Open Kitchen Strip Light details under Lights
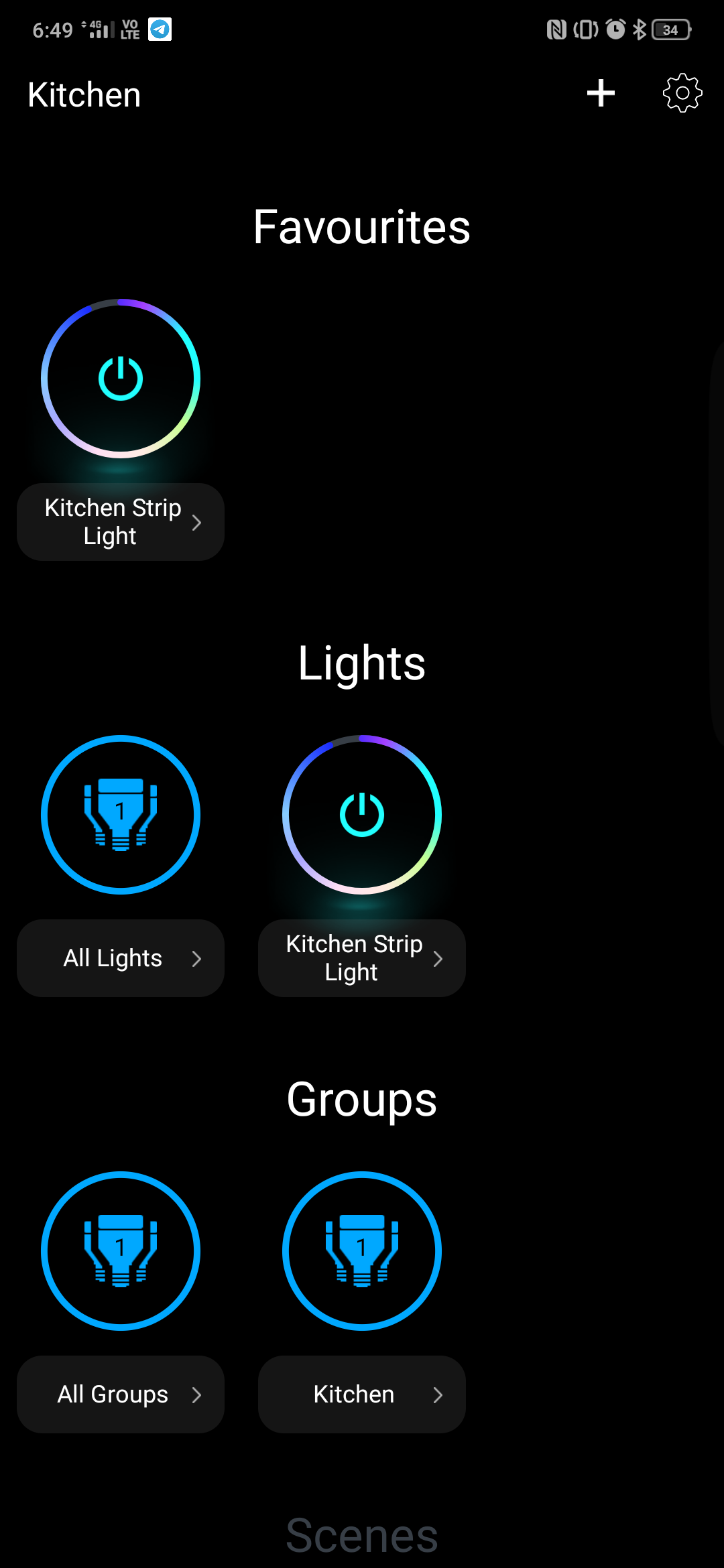The image size is (724, 1568). tap(362, 958)
